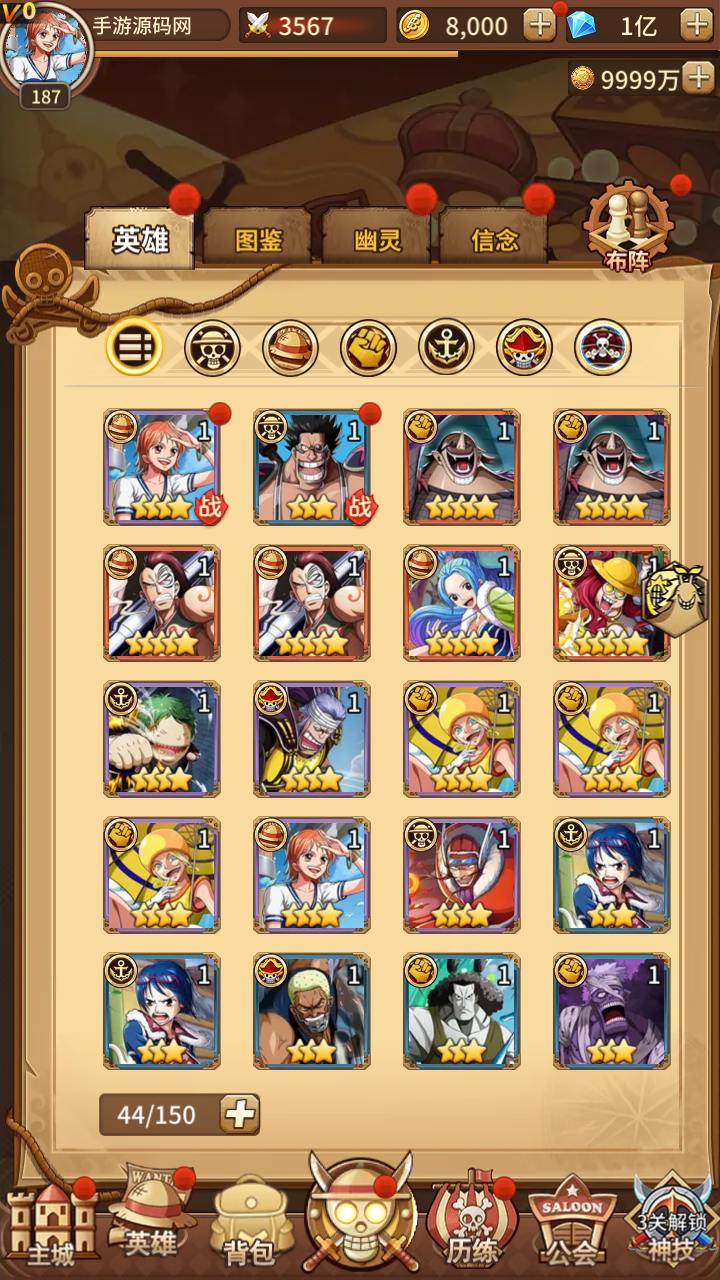Open the blue-haired Vivi hero card

click(461, 602)
